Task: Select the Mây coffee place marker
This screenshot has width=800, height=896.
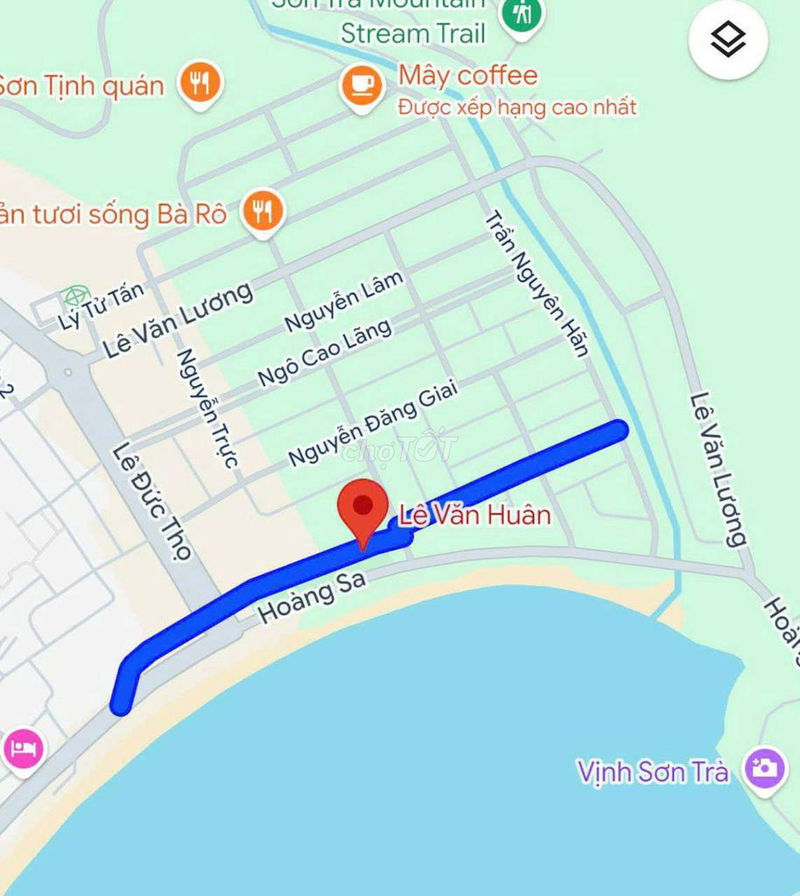Action: (361, 85)
